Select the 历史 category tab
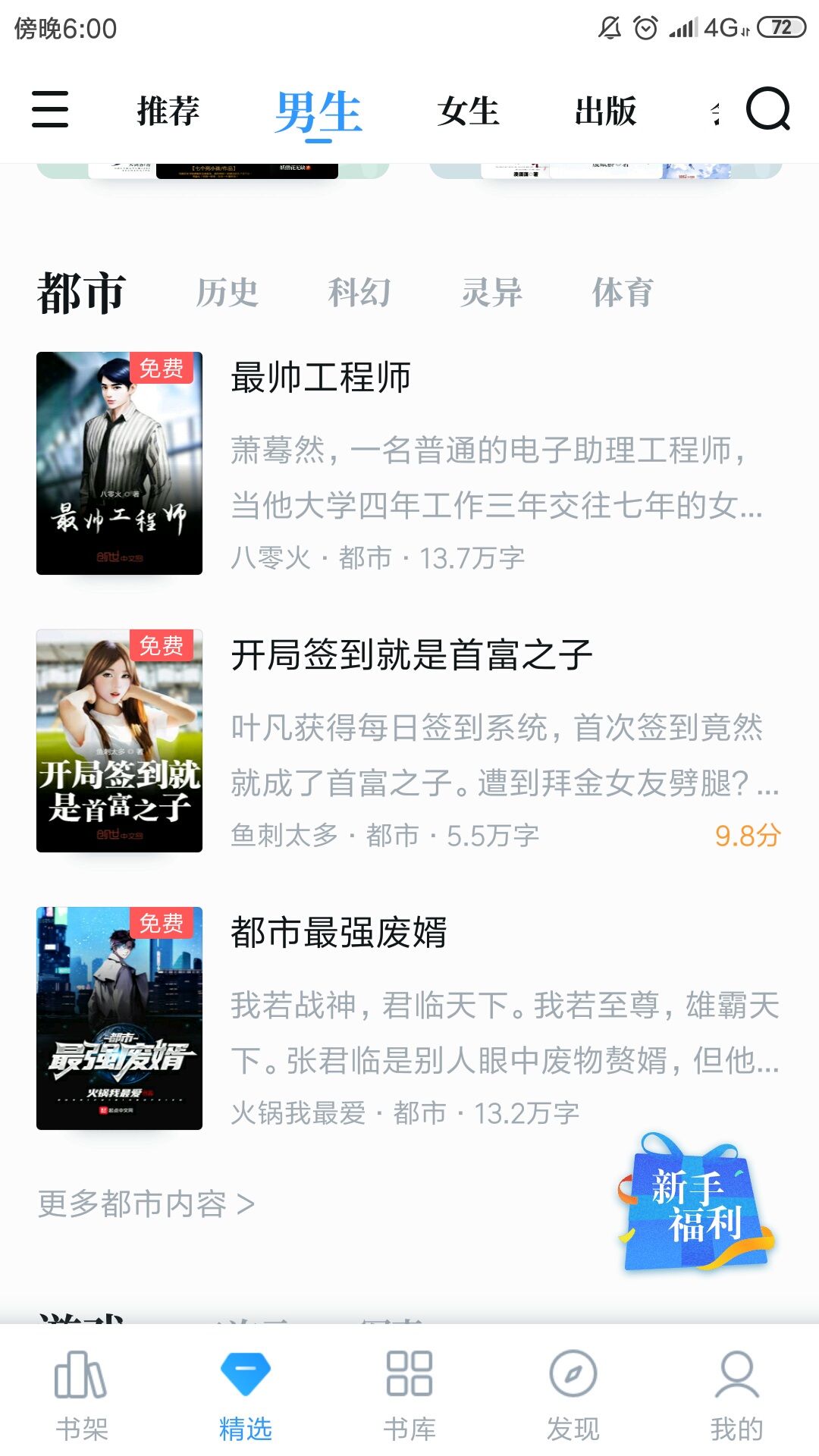Image resolution: width=819 pixels, height=1456 pixels. pos(227,293)
